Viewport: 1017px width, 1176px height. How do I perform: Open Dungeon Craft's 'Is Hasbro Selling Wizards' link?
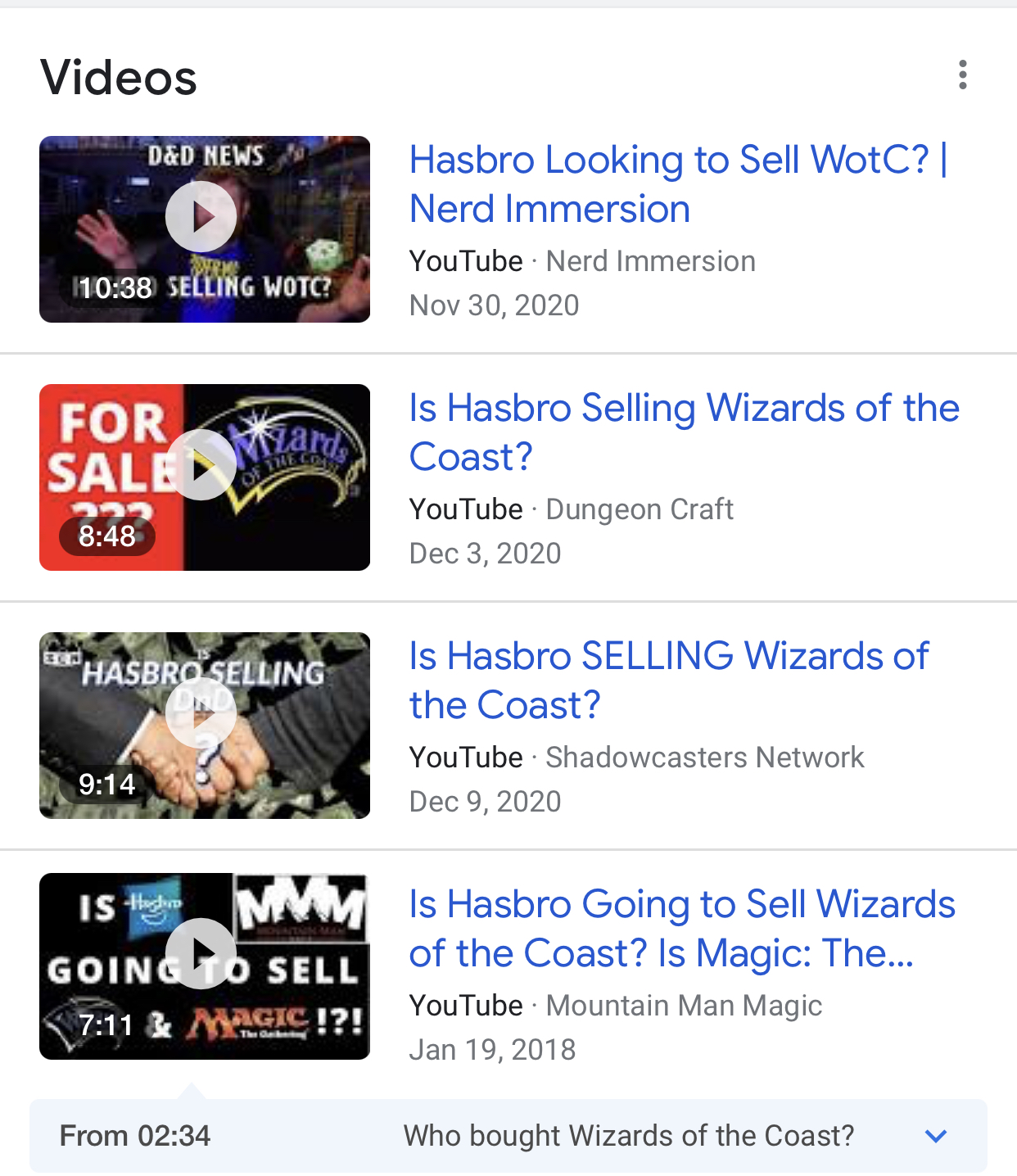click(684, 432)
